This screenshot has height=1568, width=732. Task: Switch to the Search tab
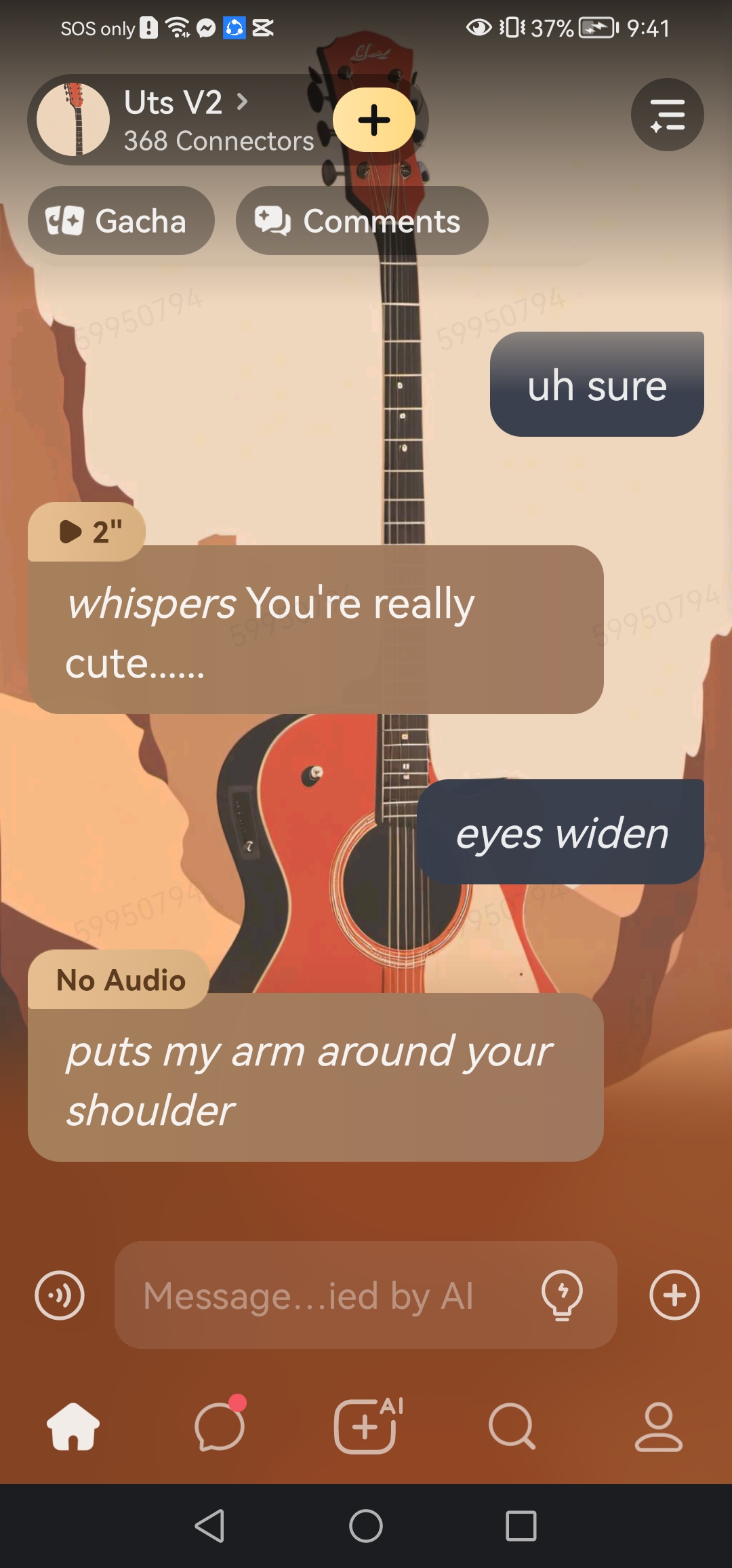pyautogui.click(x=512, y=1426)
